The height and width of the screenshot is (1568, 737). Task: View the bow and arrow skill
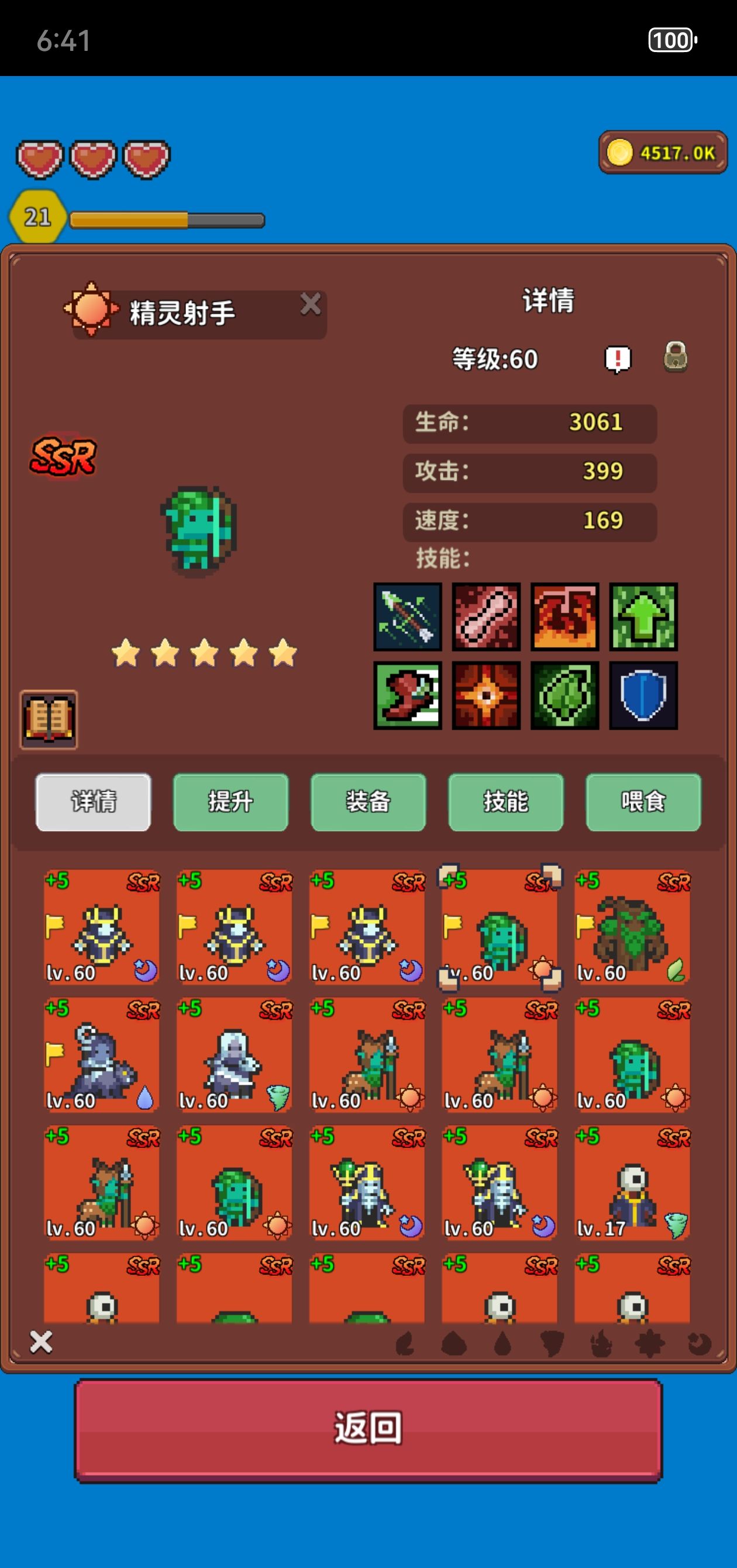[x=407, y=617]
